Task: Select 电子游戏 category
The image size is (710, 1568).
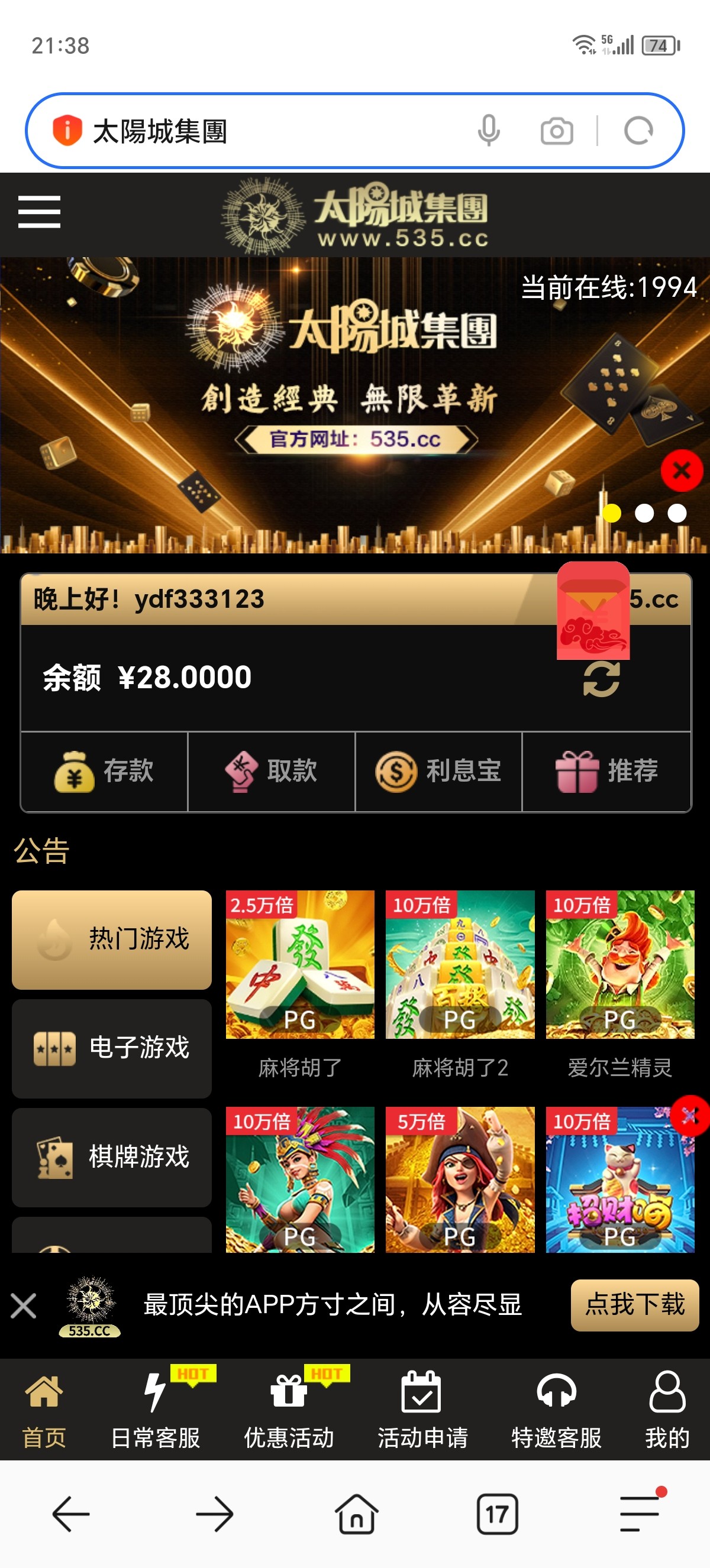Action: coord(112,1048)
